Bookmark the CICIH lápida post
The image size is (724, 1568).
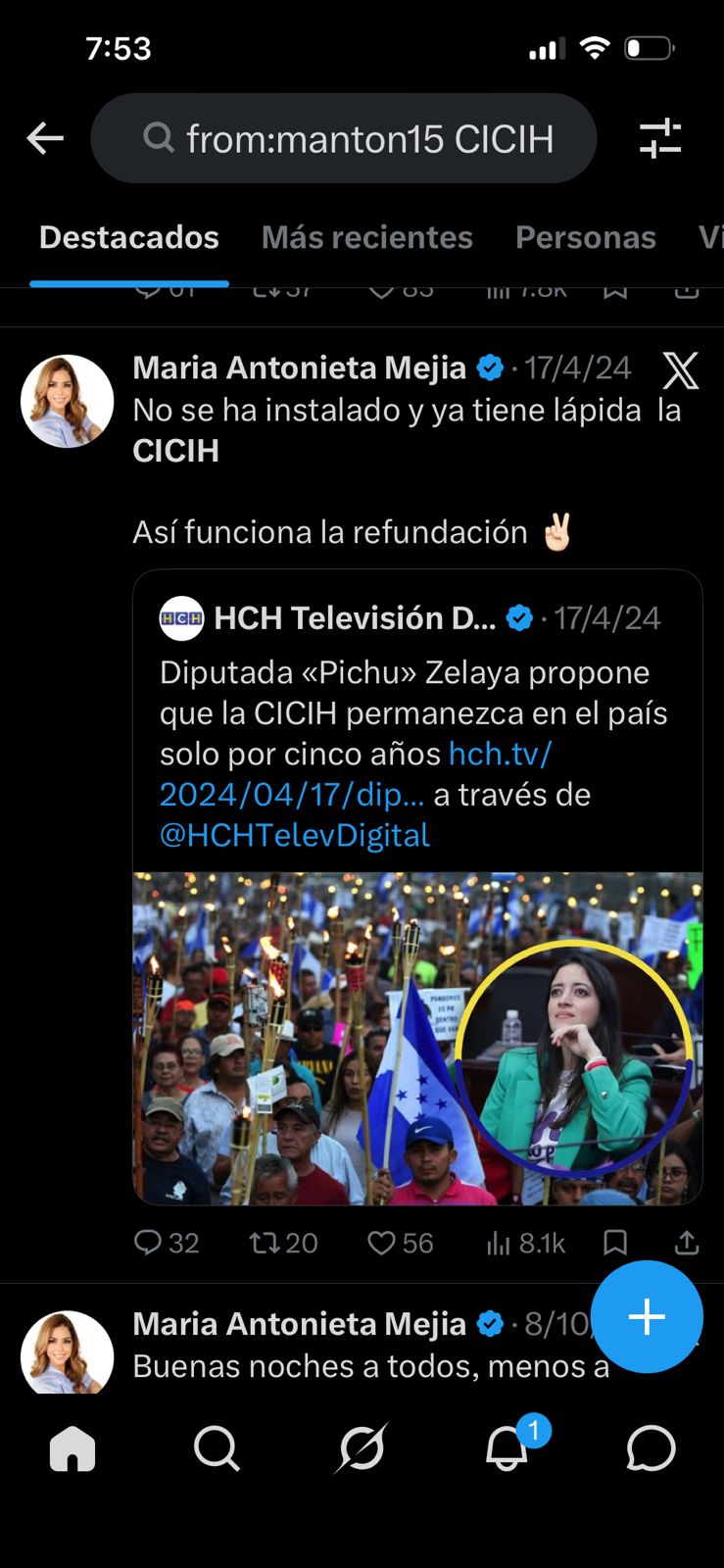(x=615, y=1244)
